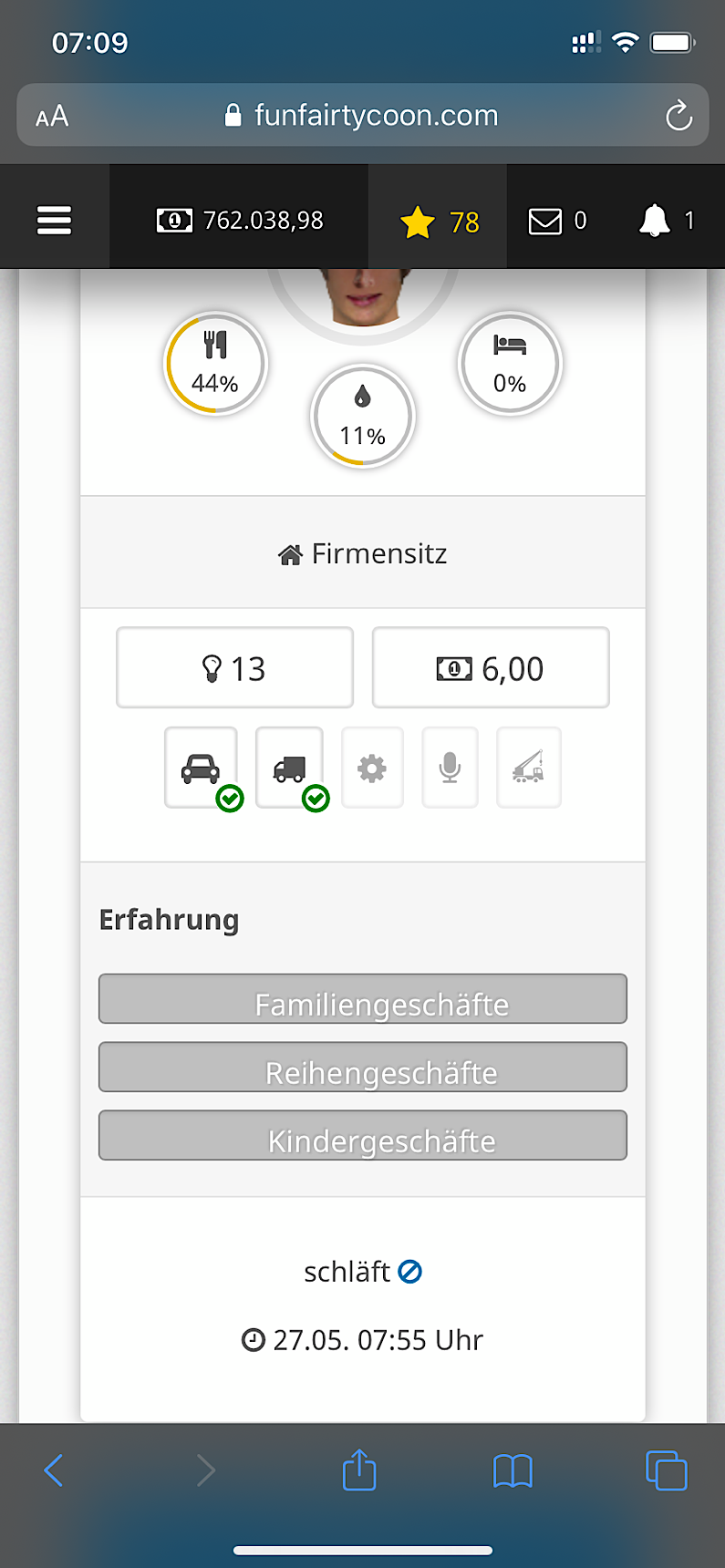The height and width of the screenshot is (1568, 725).
Task: Open Safari reader text size options
Action: point(52,116)
